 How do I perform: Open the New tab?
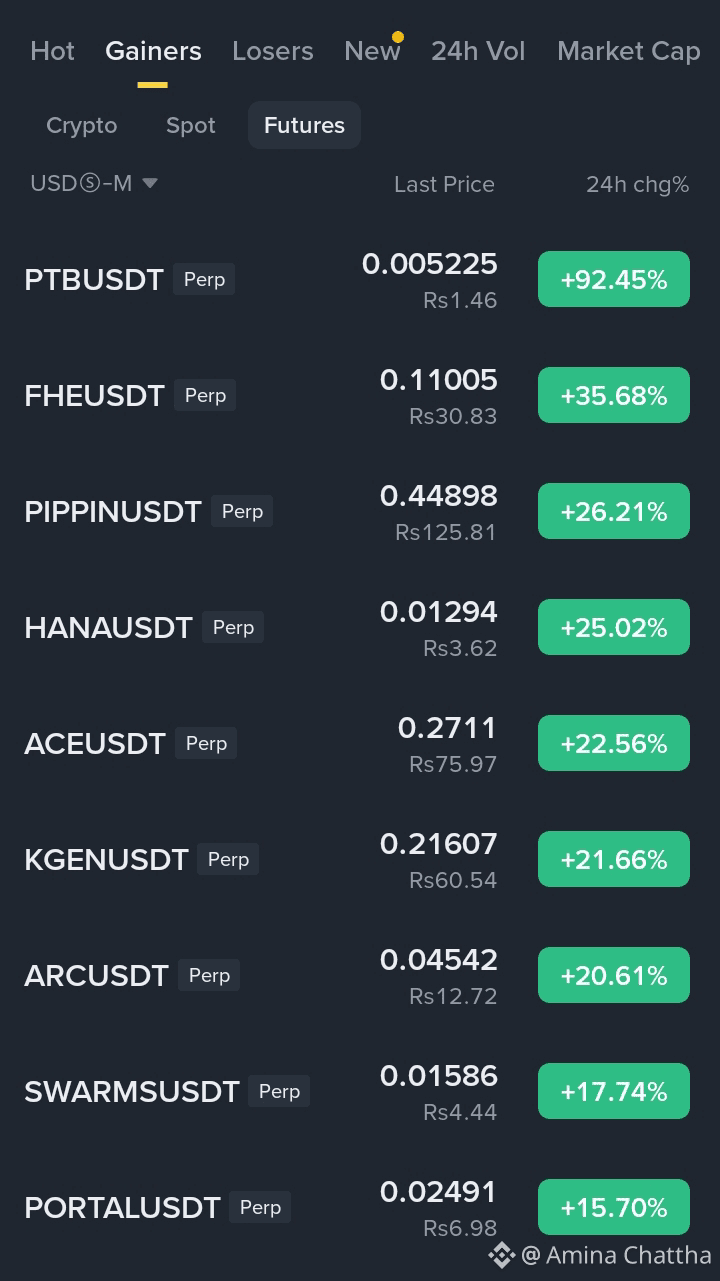pyautogui.click(x=372, y=51)
